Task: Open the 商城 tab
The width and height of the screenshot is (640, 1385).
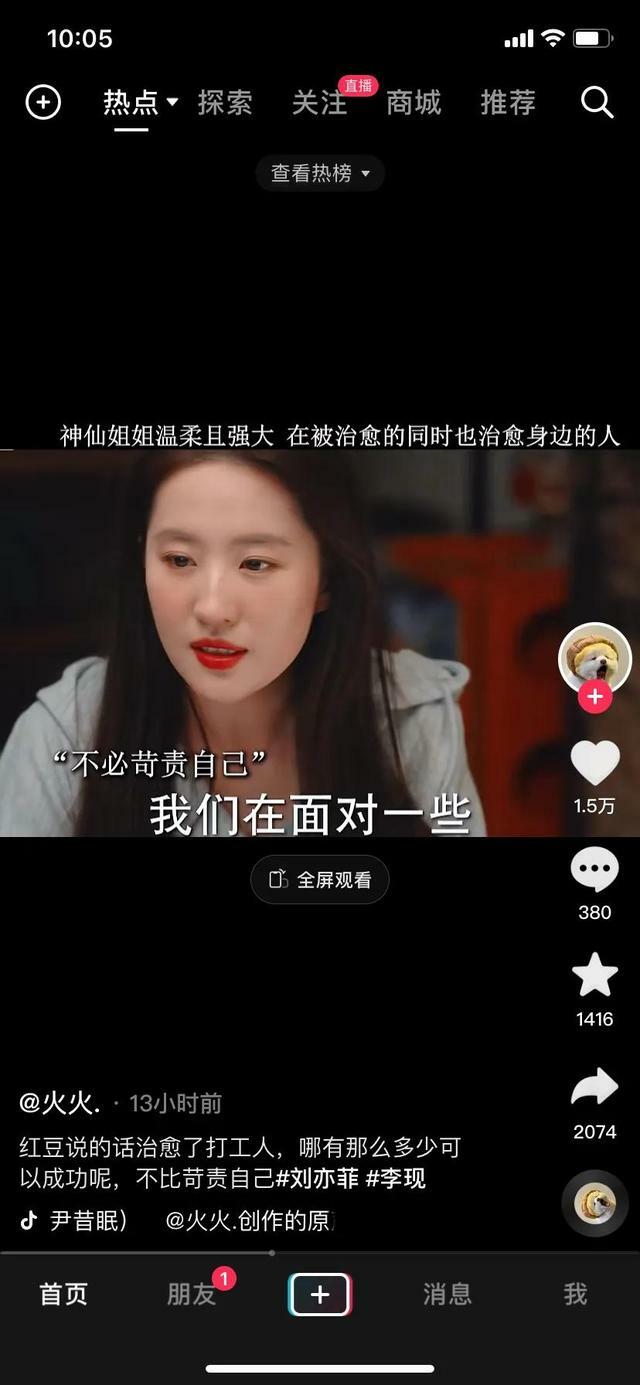Action: pyautogui.click(x=413, y=102)
